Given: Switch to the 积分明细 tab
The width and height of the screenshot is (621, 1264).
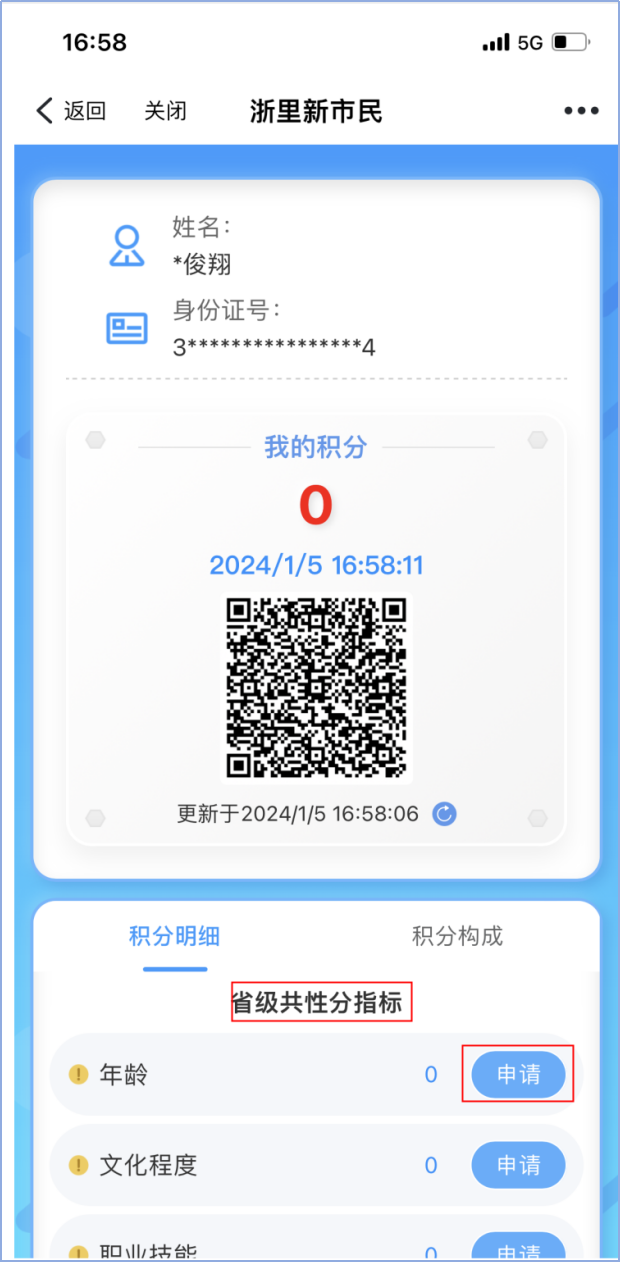Looking at the screenshot, I should (x=174, y=936).
